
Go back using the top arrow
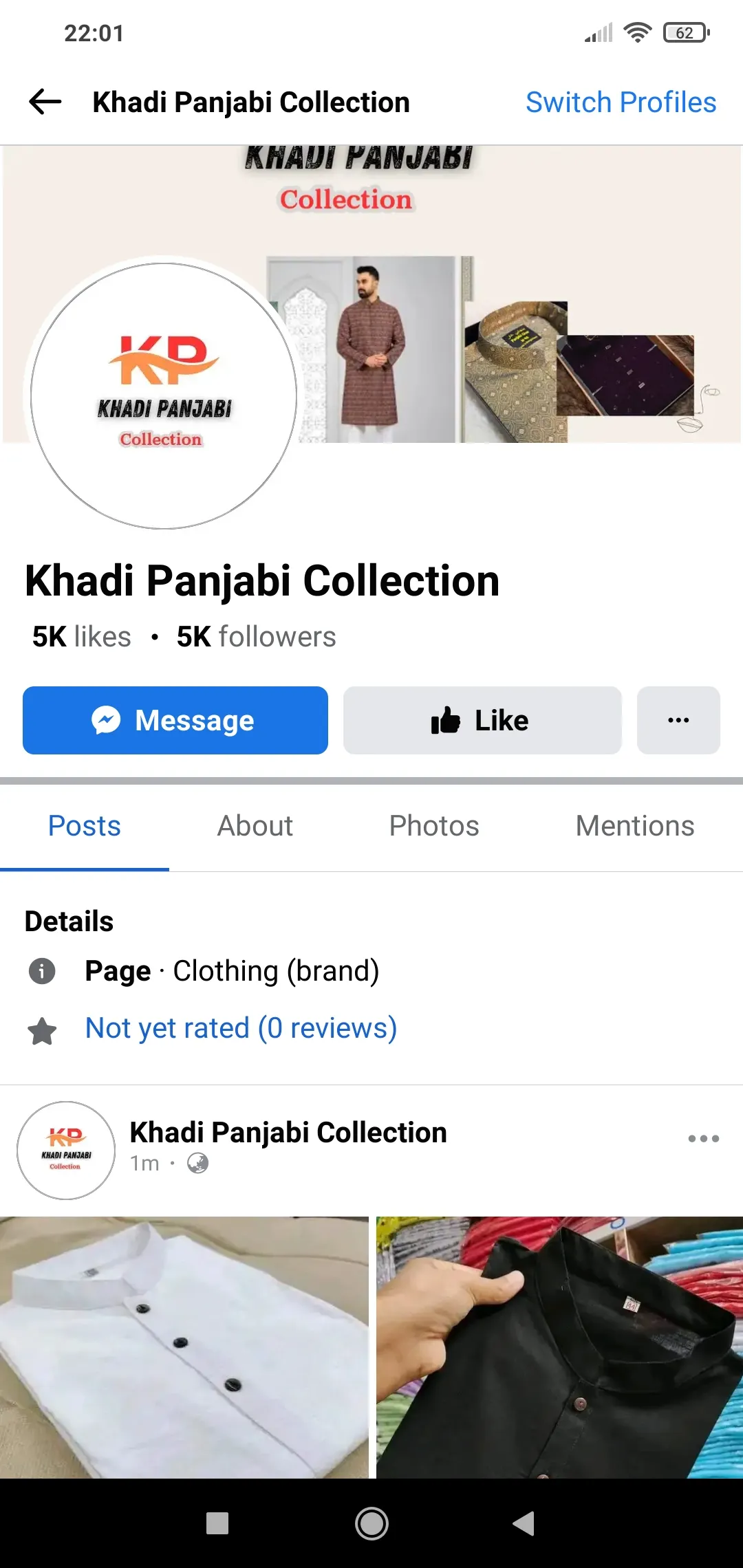click(x=45, y=102)
